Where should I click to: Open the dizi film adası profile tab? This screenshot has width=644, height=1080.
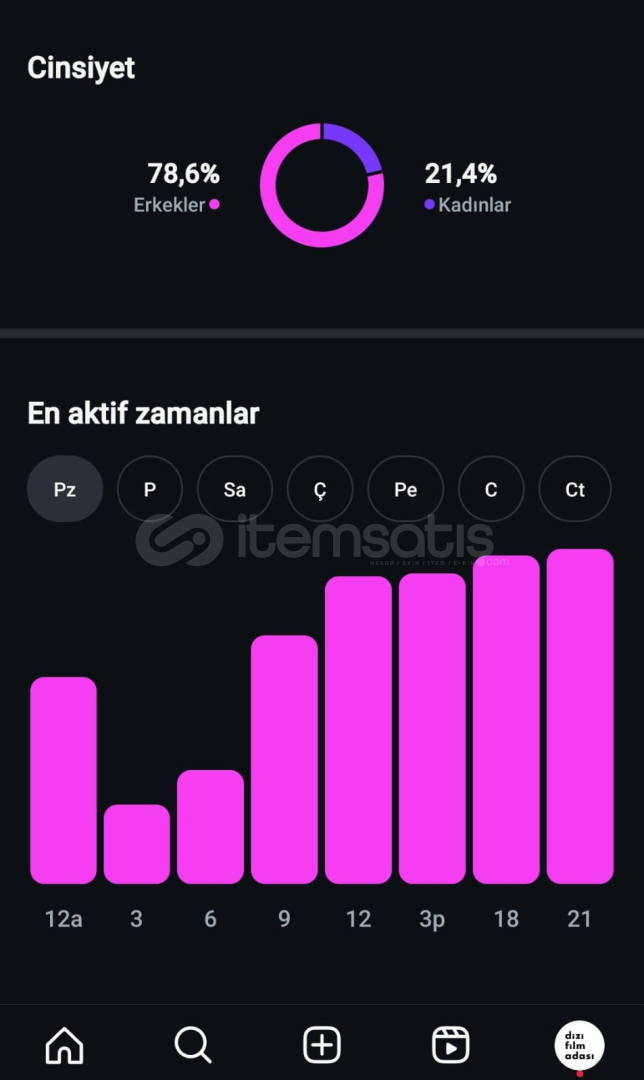click(x=579, y=1045)
